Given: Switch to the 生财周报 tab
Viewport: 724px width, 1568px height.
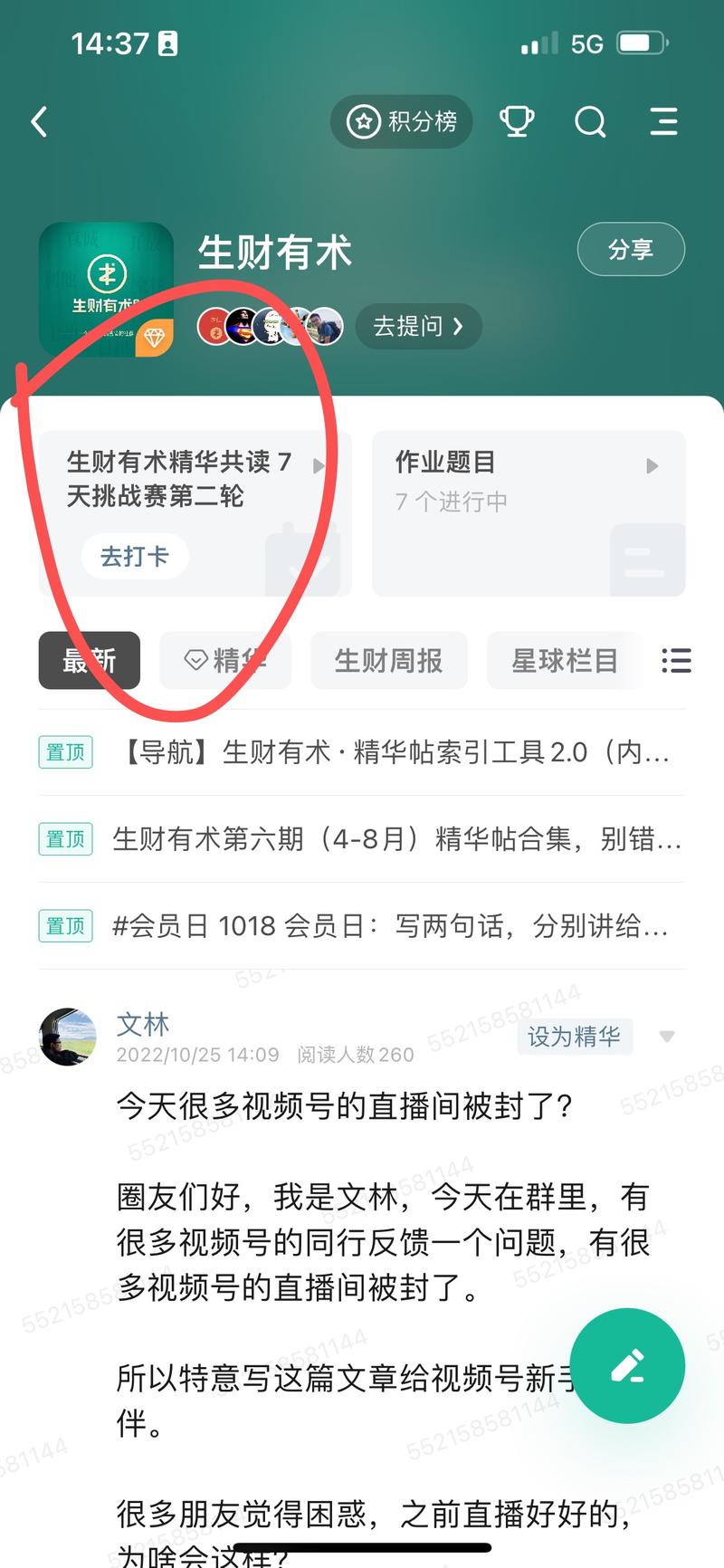Looking at the screenshot, I should (x=388, y=661).
